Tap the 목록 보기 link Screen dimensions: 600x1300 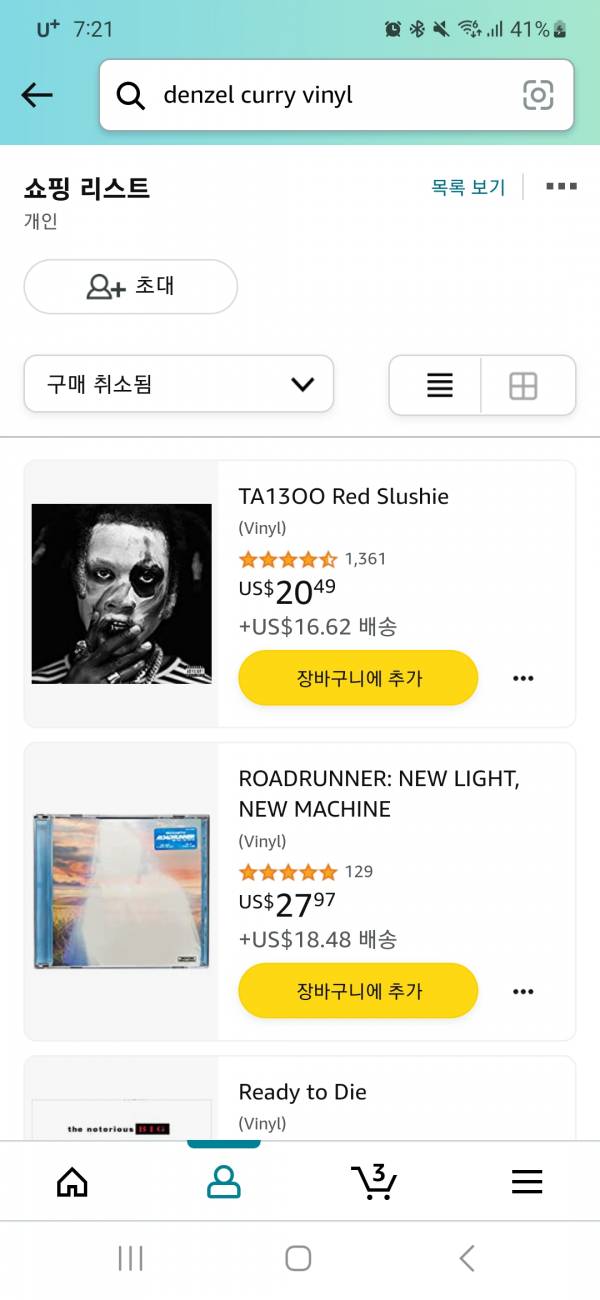coord(468,187)
